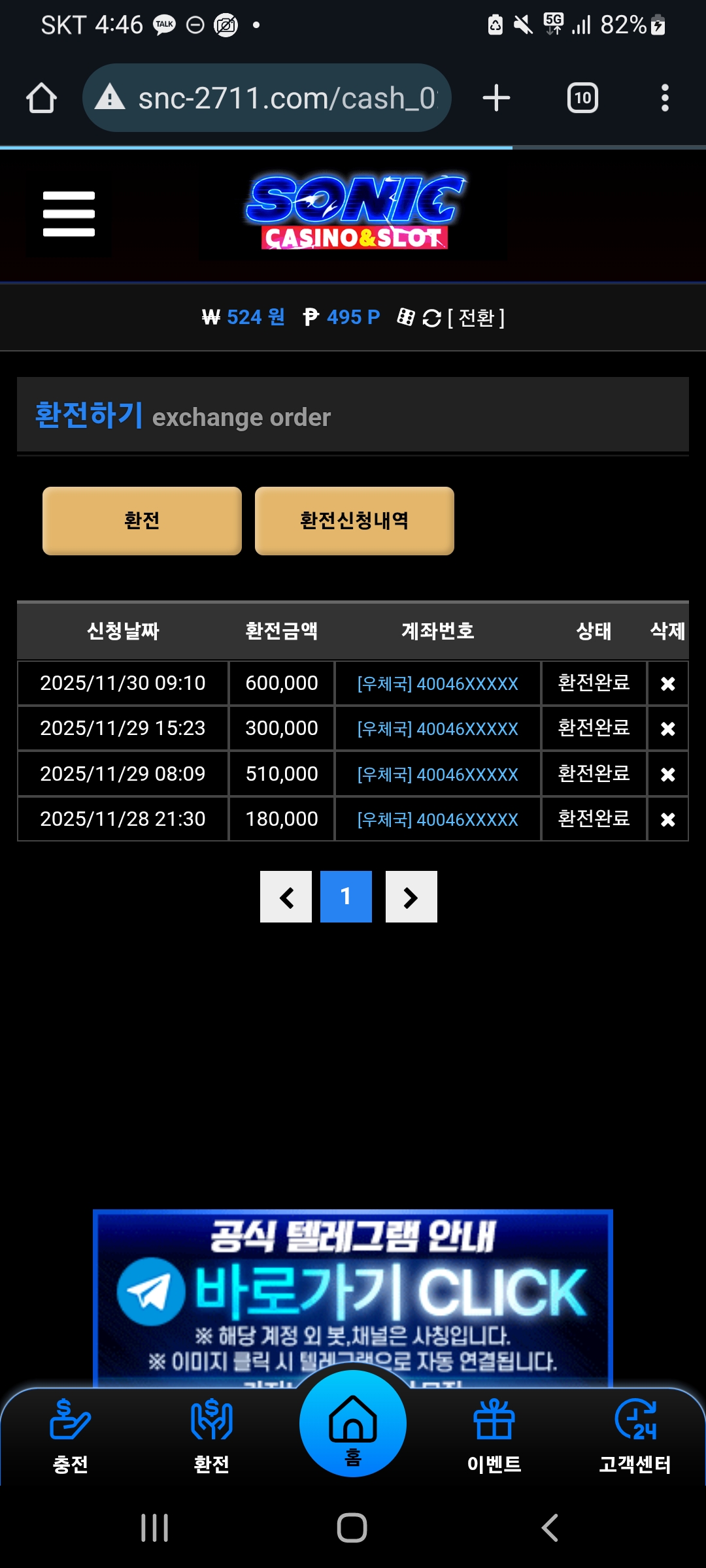Open the tab switcher showing 10
Viewport: 706px width, 1568px height.
(x=582, y=98)
